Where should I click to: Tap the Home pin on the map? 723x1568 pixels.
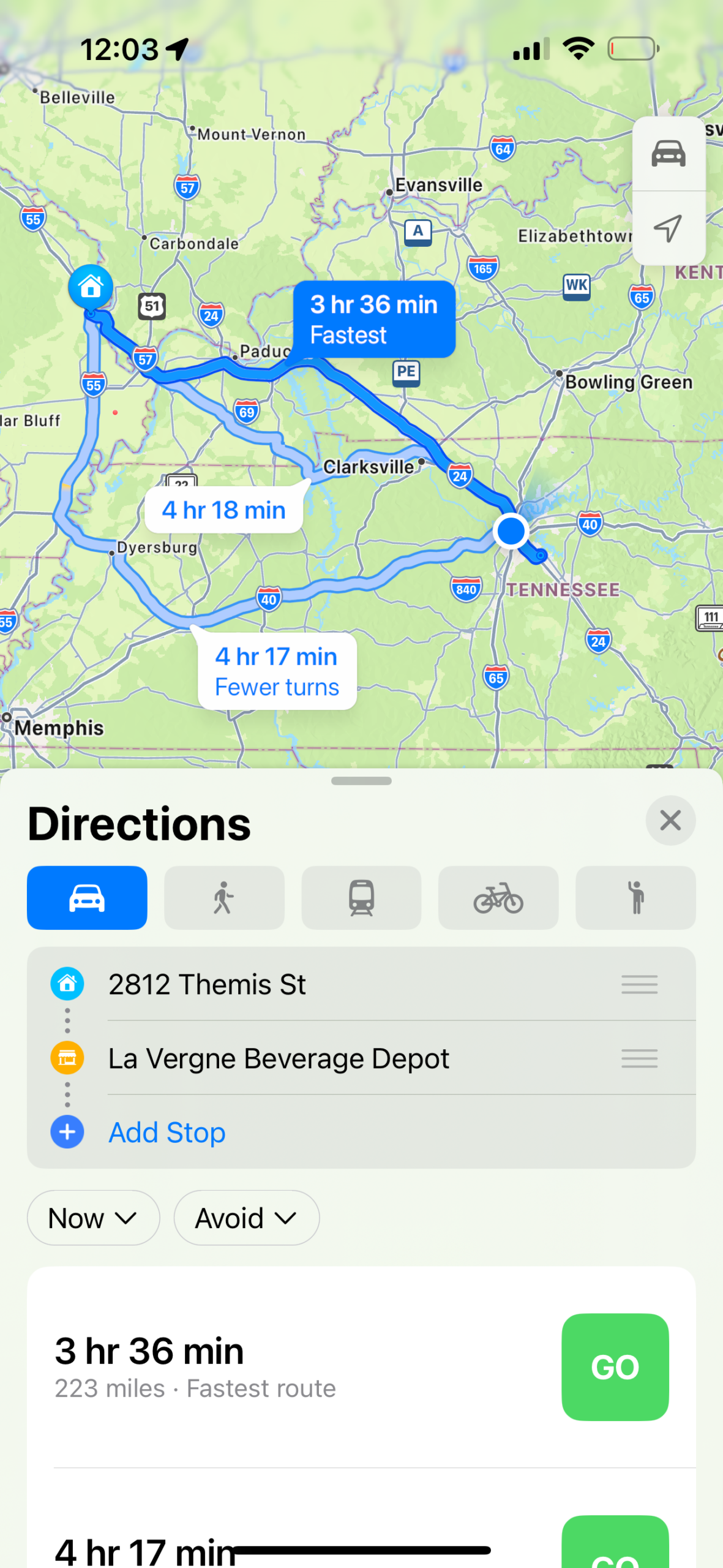click(91, 286)
